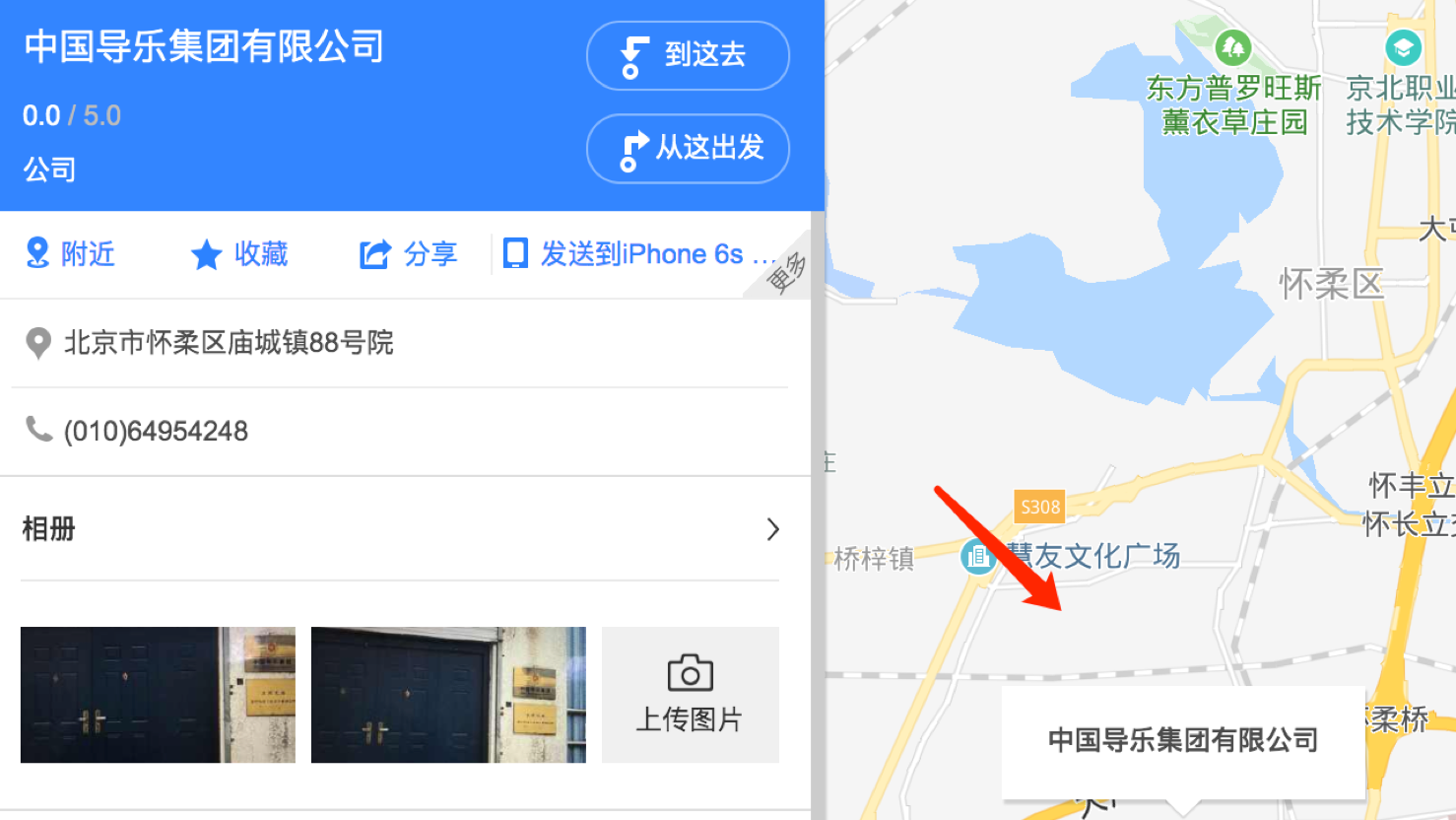Select 慧友文化广场 marker on map
The width and height of the screenshot is (1456, 820).
pos(977,557)
